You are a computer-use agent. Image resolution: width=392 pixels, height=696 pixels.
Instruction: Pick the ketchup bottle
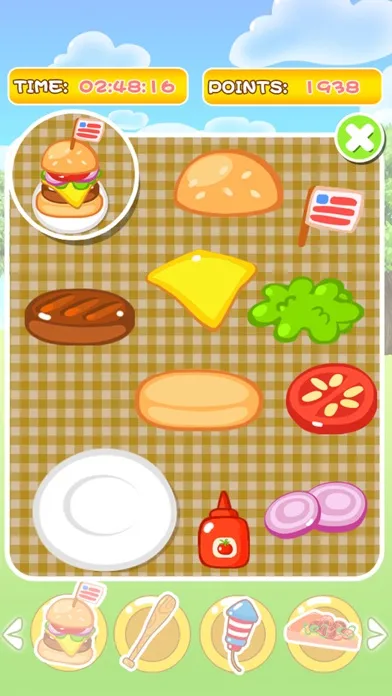tap(224, 530)
